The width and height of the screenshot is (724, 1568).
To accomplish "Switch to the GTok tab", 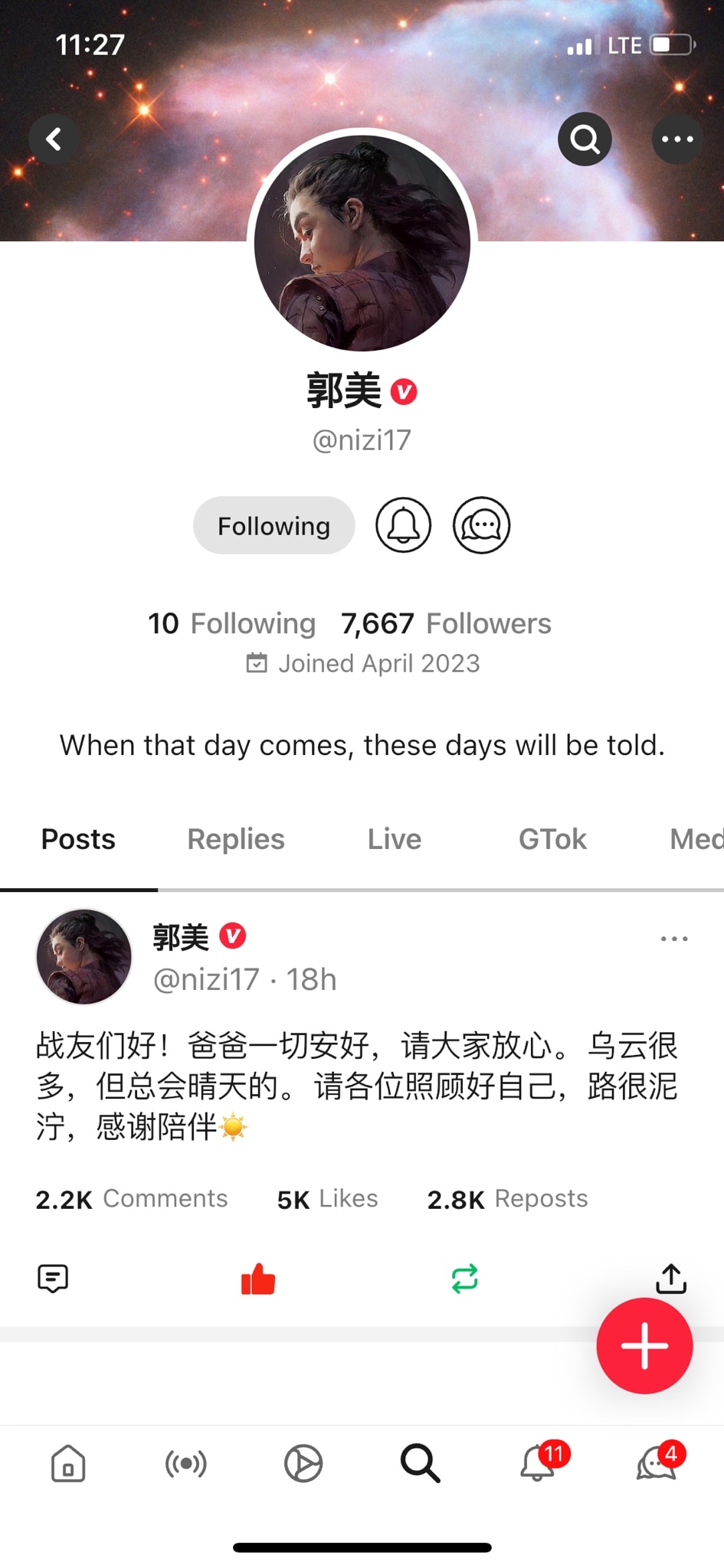I will click(552, 839).
